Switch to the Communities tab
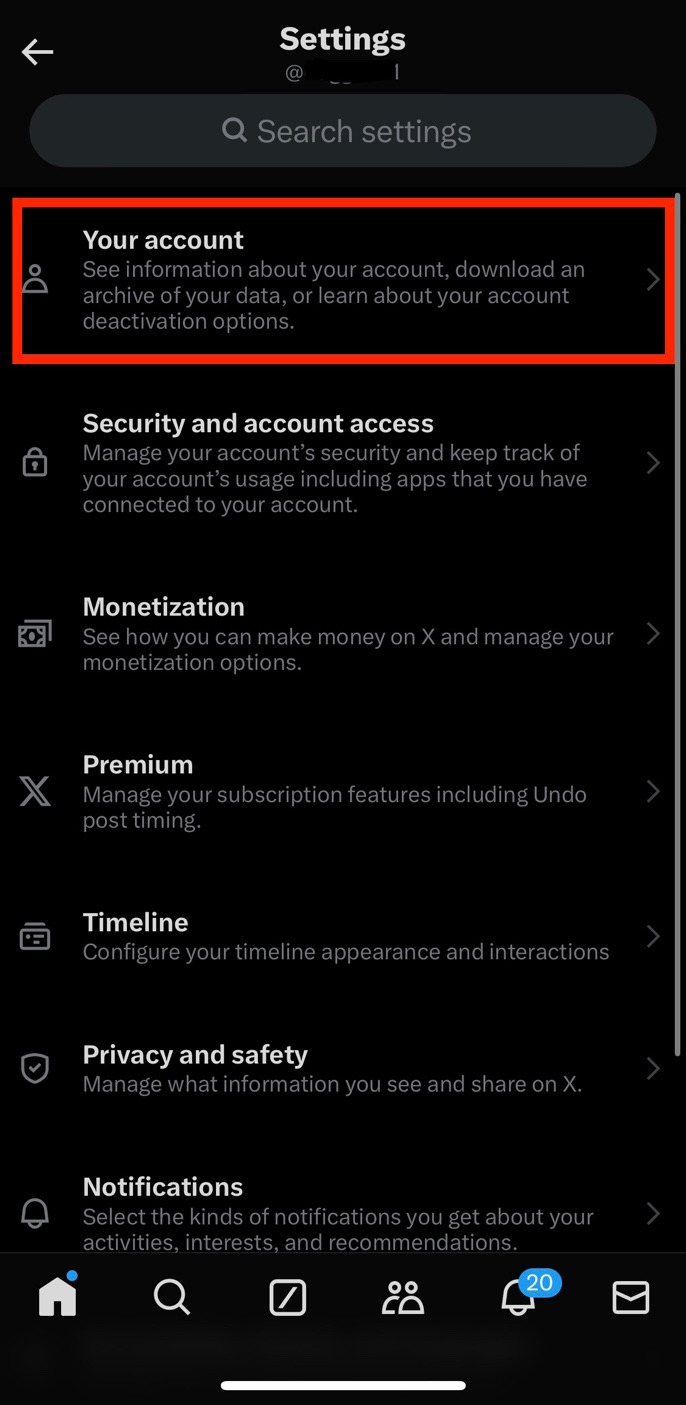This screenshot has height=1405, width=686. point(403,1297)
